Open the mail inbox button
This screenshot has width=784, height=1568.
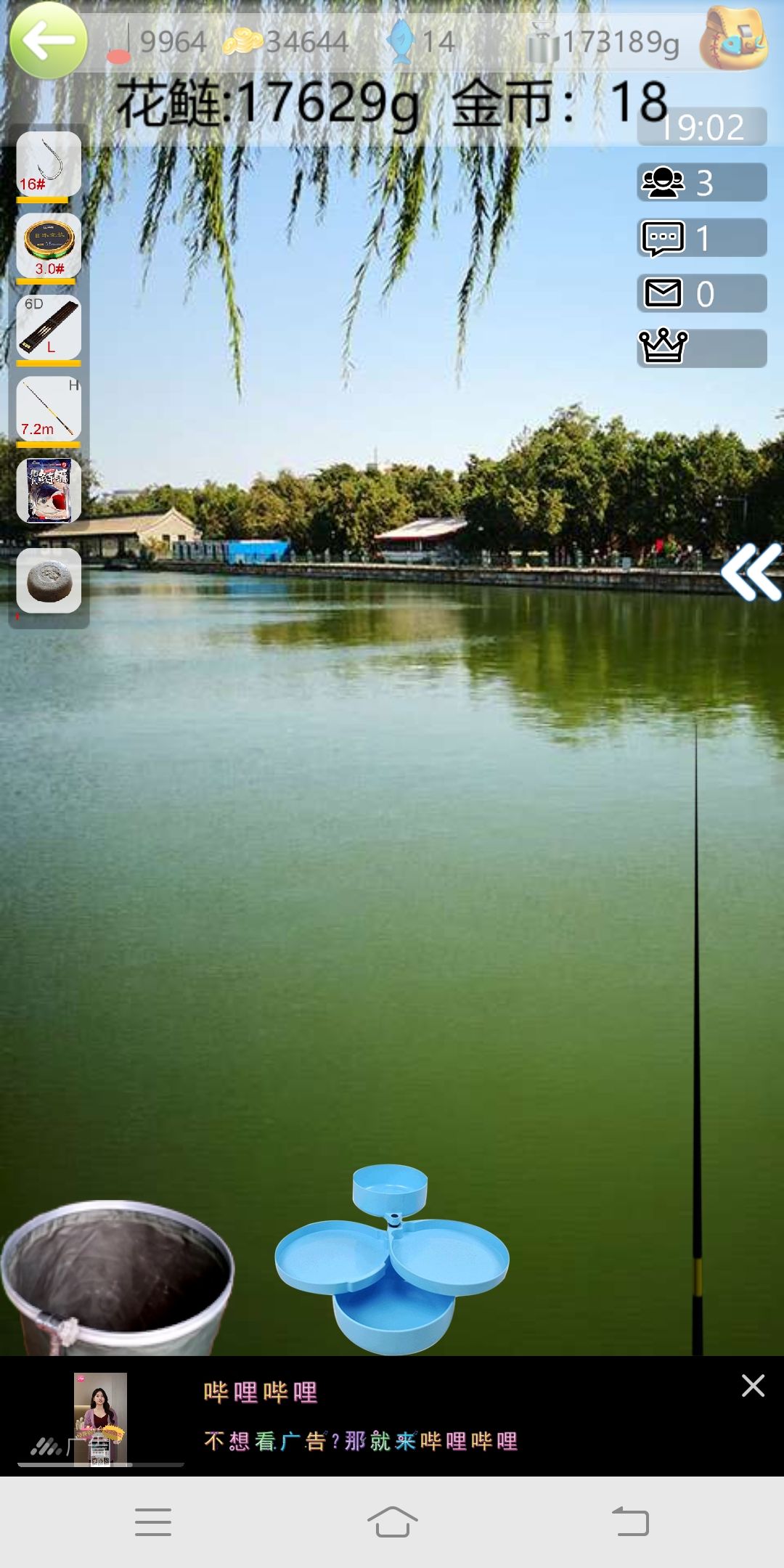coord(702,293)
